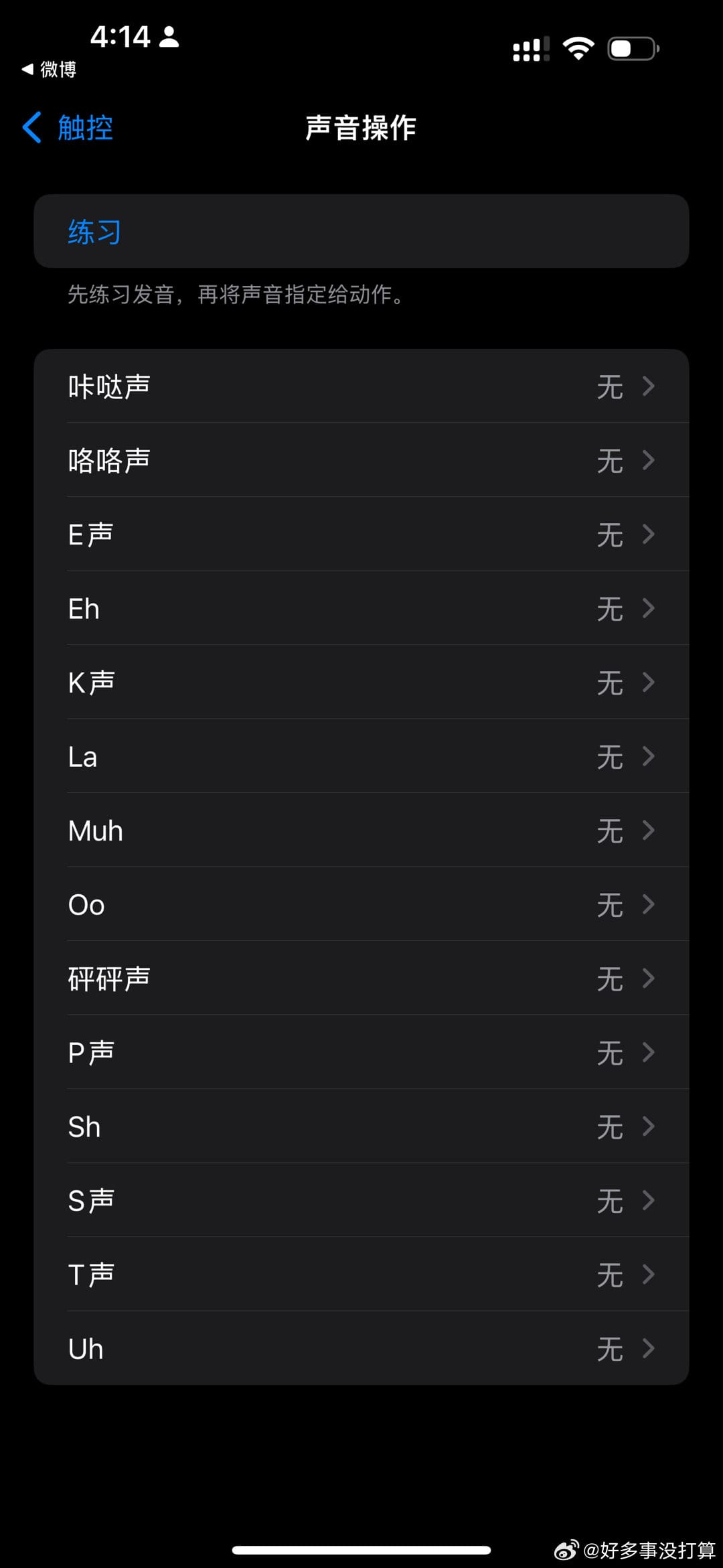
Task: Open the Uh sound setting
Action: [x=361, y=1348]
